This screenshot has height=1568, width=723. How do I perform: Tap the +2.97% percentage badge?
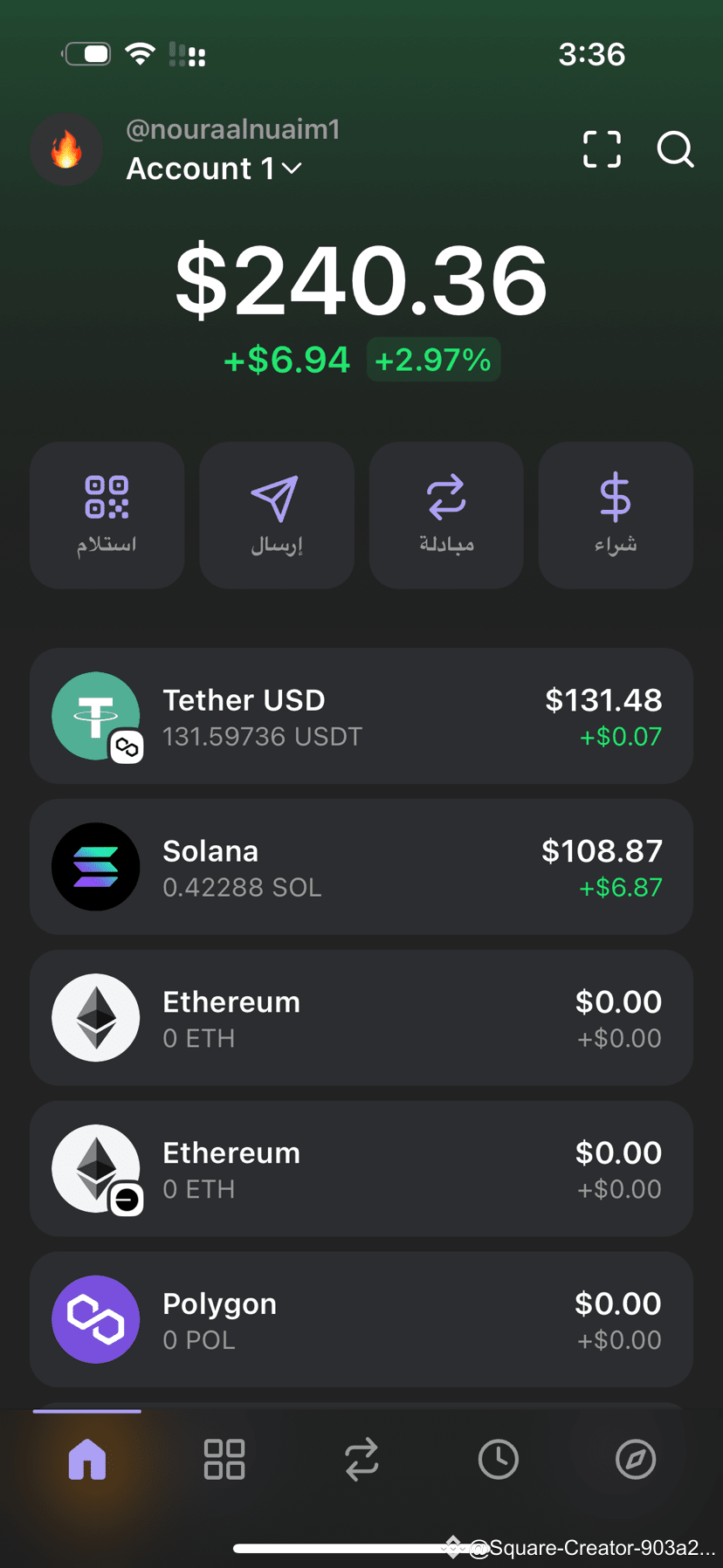coord(433,359)
